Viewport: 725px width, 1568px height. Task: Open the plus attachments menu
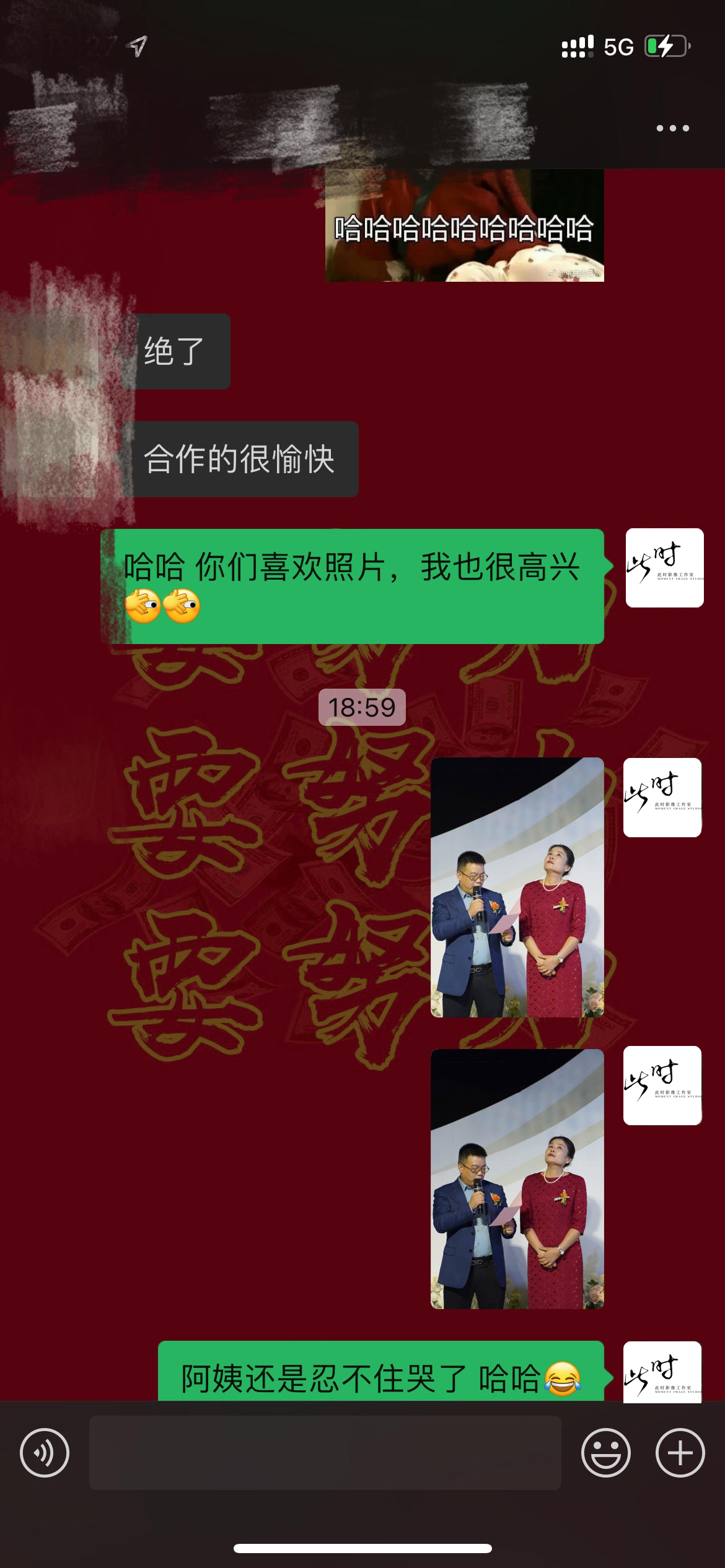(x=680, y=1452)
